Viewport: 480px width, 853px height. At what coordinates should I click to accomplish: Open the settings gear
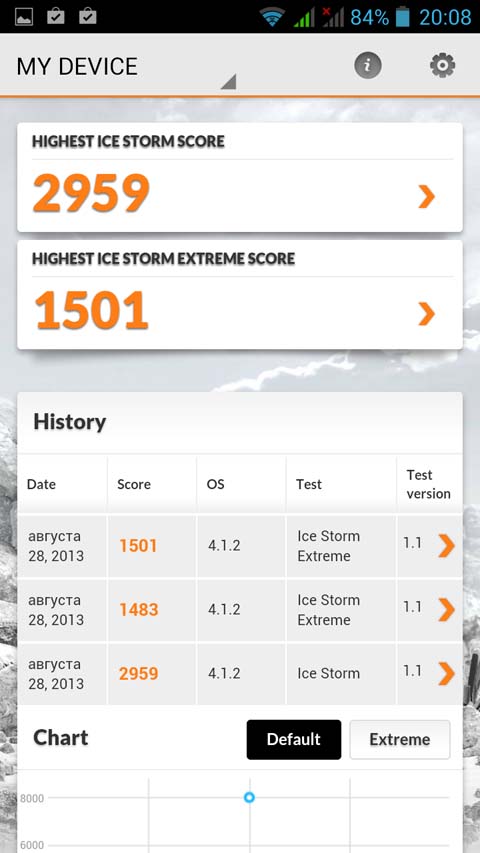(442, 66)
